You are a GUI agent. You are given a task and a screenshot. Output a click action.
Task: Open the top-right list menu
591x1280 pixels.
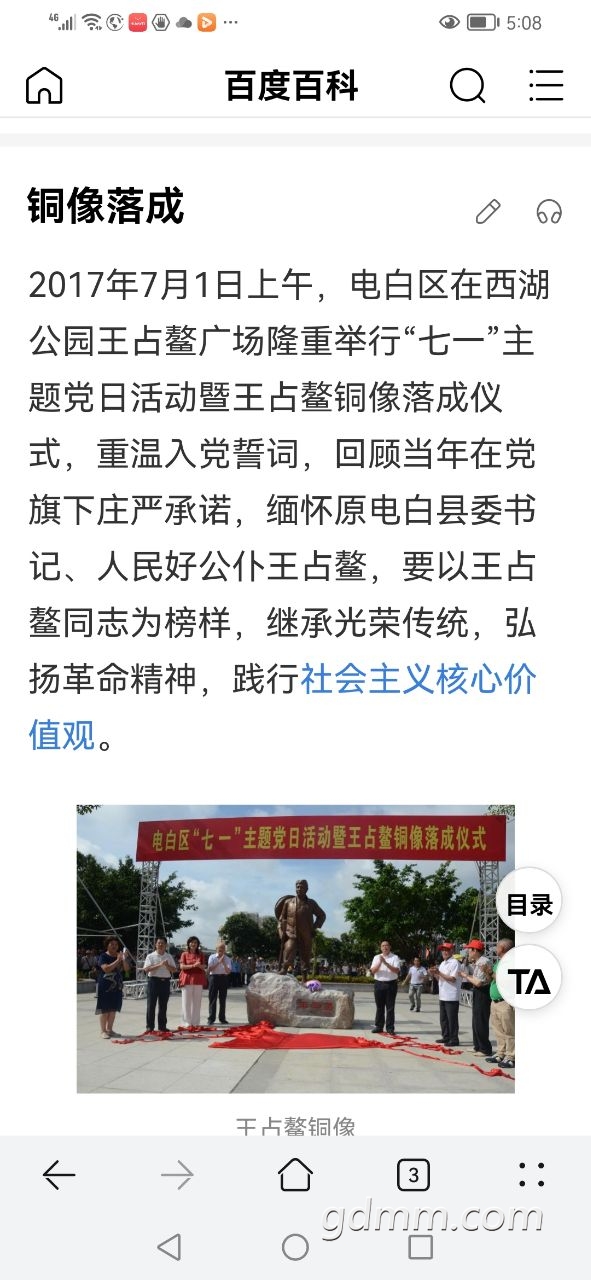click(x=546, y=86)
